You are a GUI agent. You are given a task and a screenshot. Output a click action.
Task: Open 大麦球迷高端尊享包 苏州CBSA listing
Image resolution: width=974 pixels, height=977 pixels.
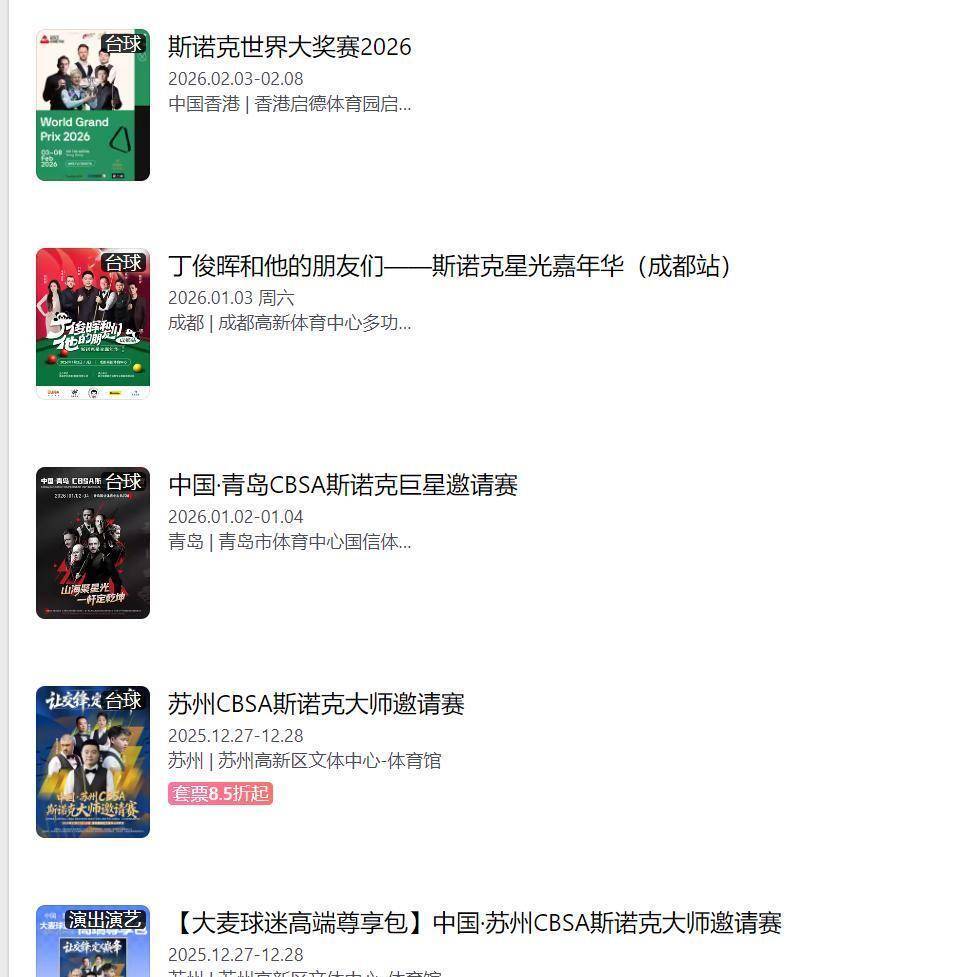coord(474,923)
